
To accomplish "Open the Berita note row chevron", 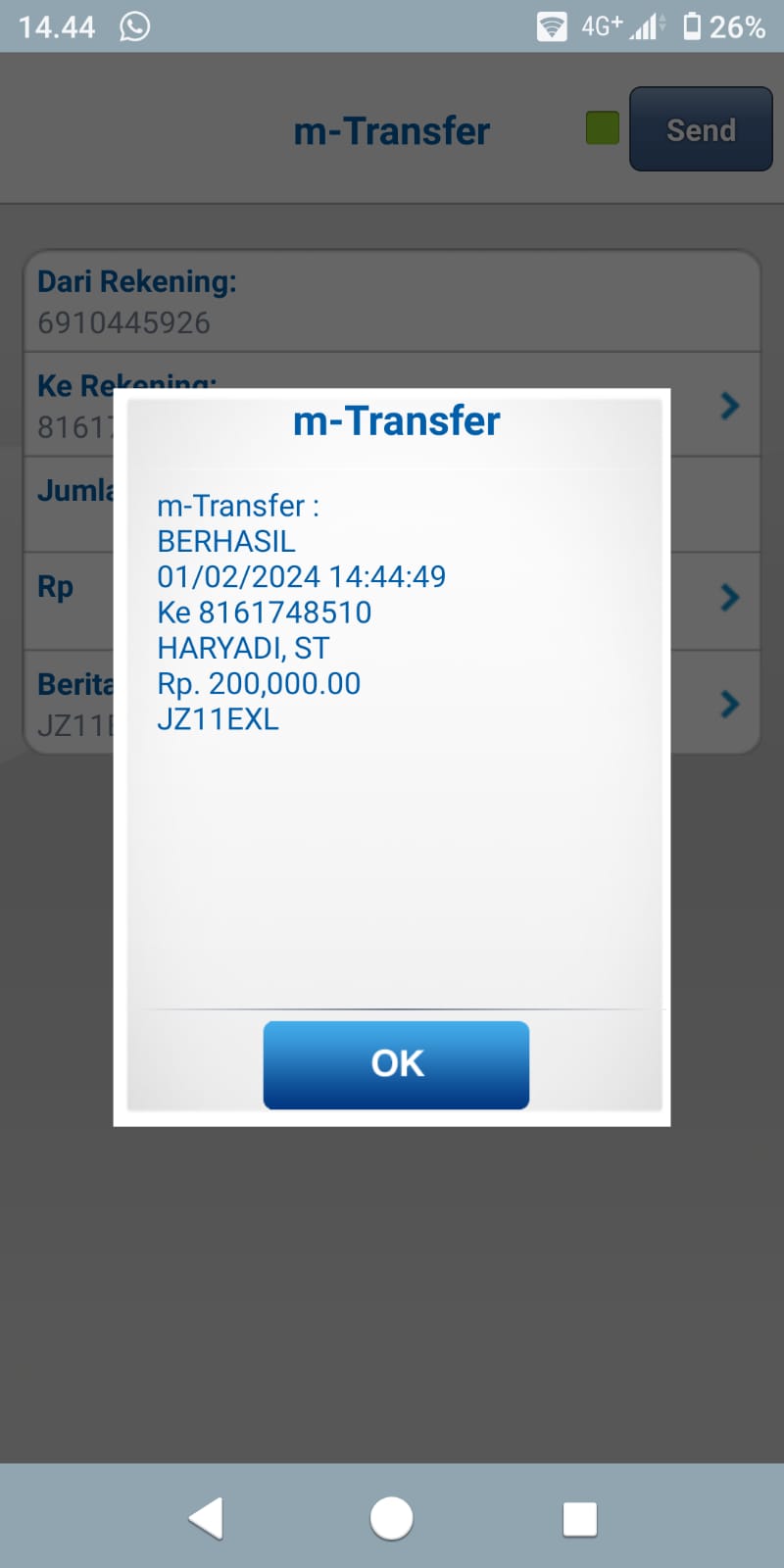I will point(729,703).
